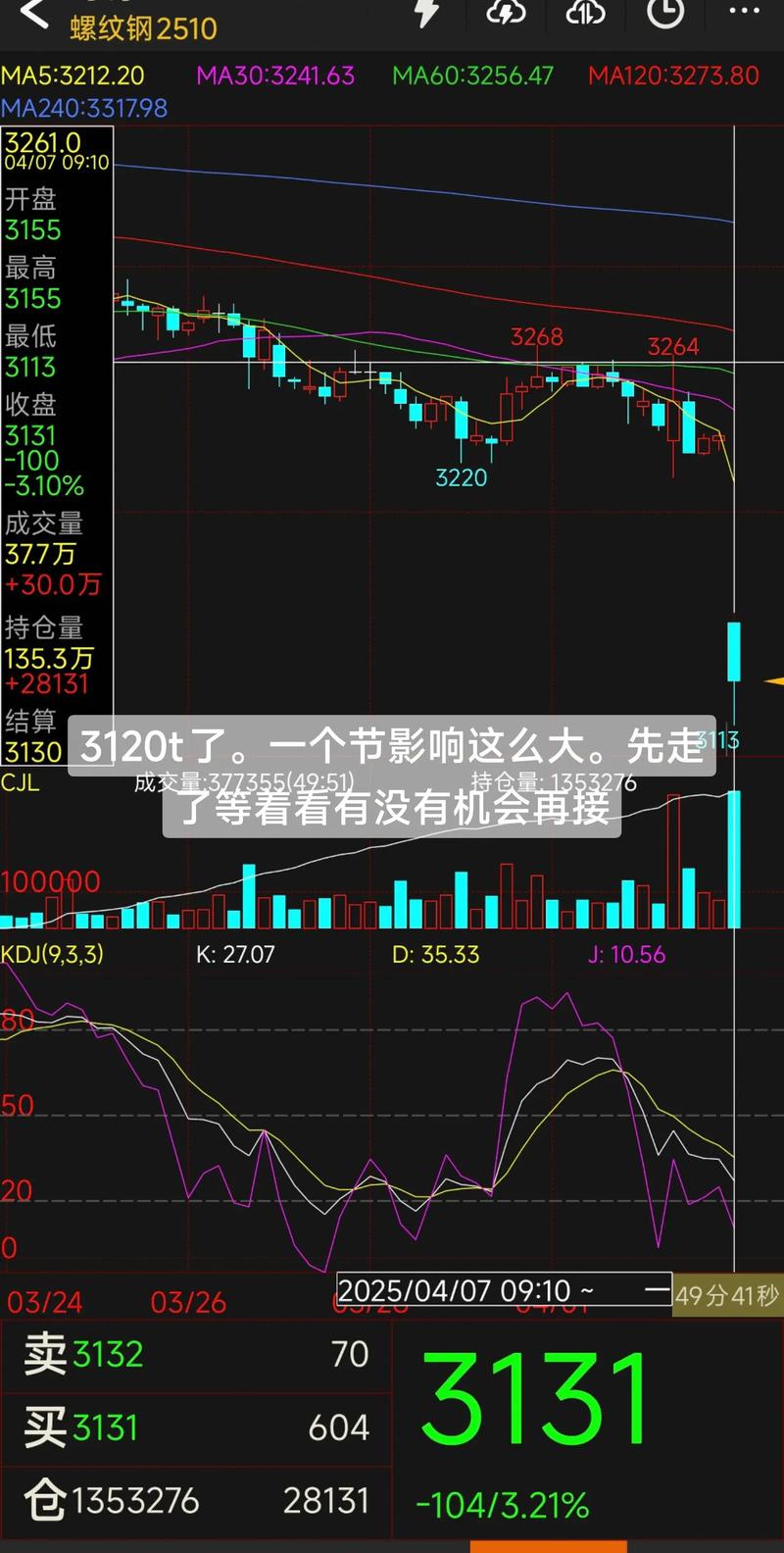The width and height of the screenshot is (784, 1553).
Task: Tap the lightning quick-trade icon
Action: pos(423,14)
